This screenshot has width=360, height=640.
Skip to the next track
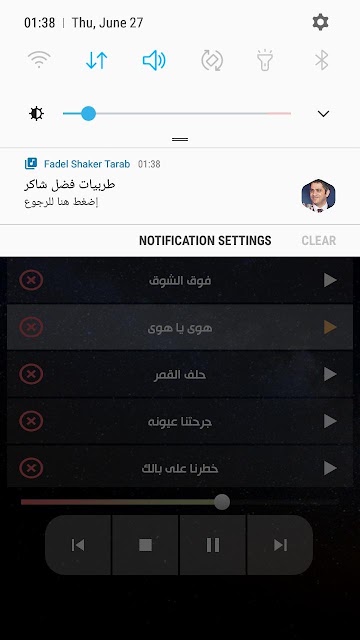click(x=280, y=545)
